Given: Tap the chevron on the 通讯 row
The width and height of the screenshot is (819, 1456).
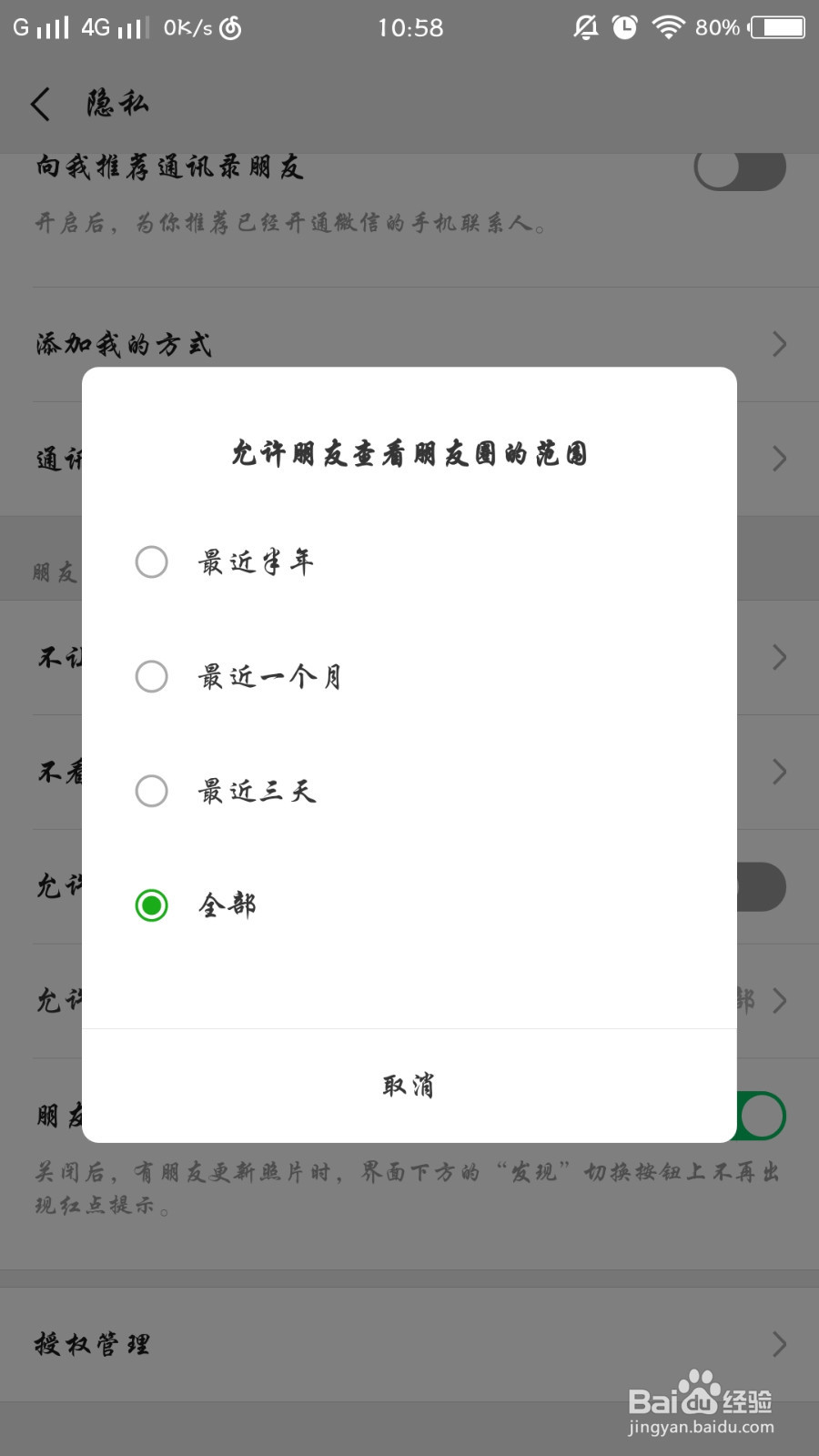Looking at the screenshot, I should [779, 459].
